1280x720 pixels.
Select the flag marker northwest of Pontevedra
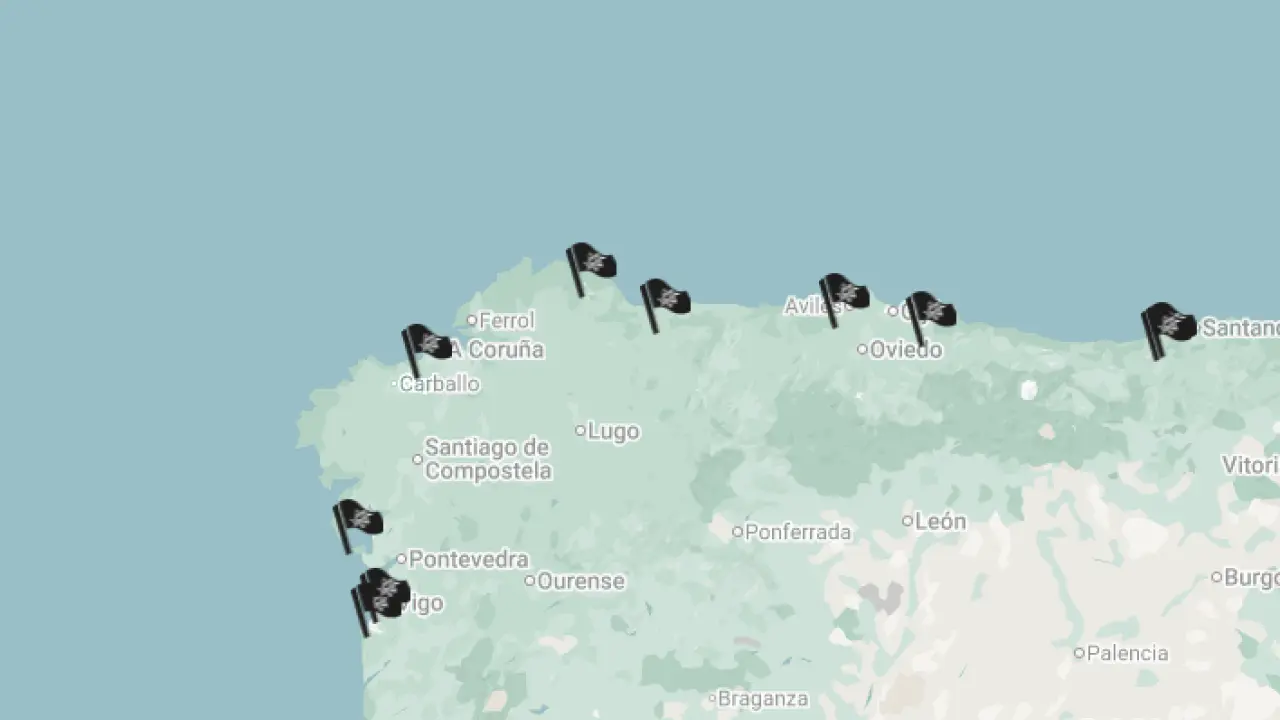356,522
